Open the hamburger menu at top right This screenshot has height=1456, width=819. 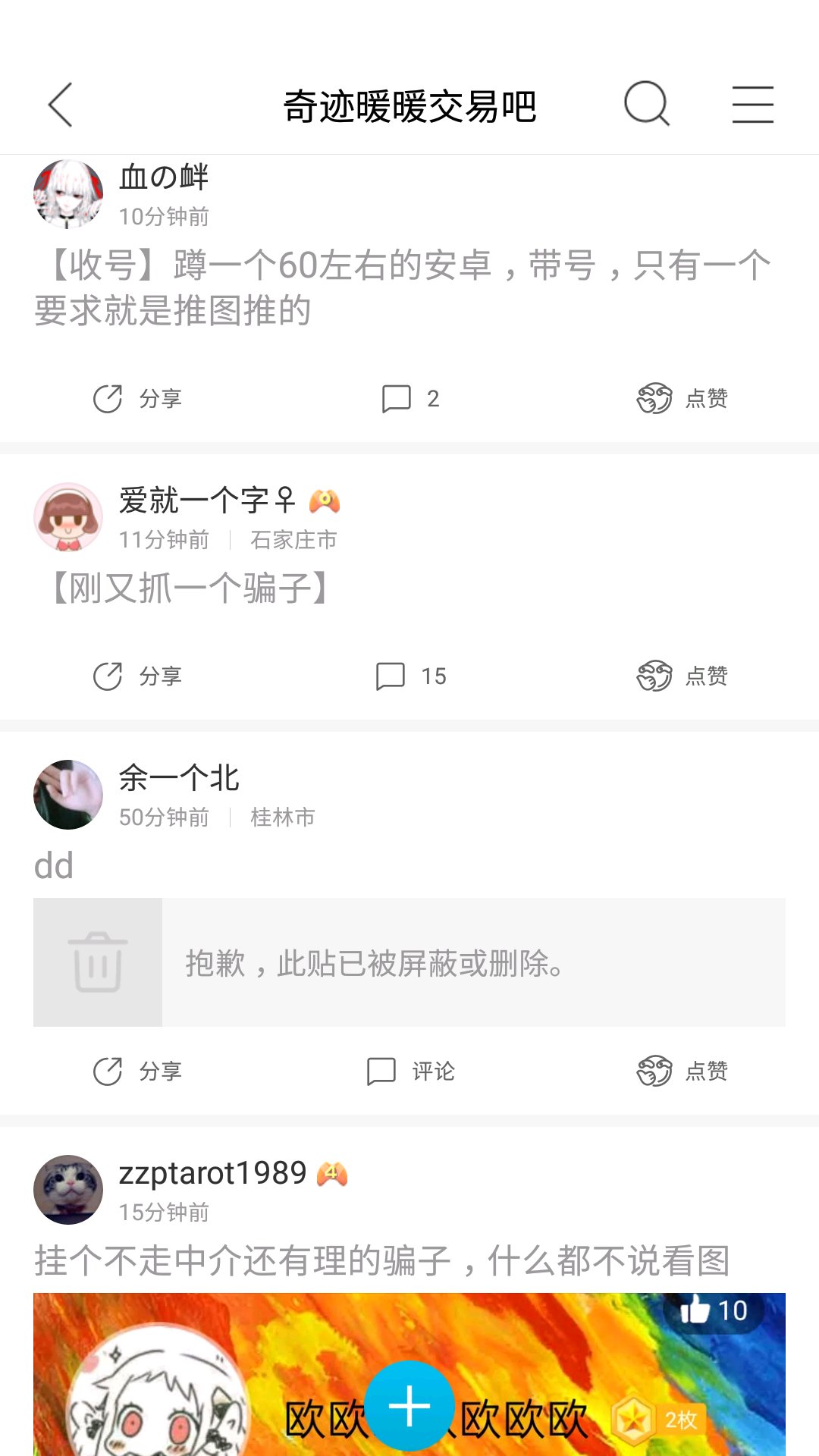753,105
